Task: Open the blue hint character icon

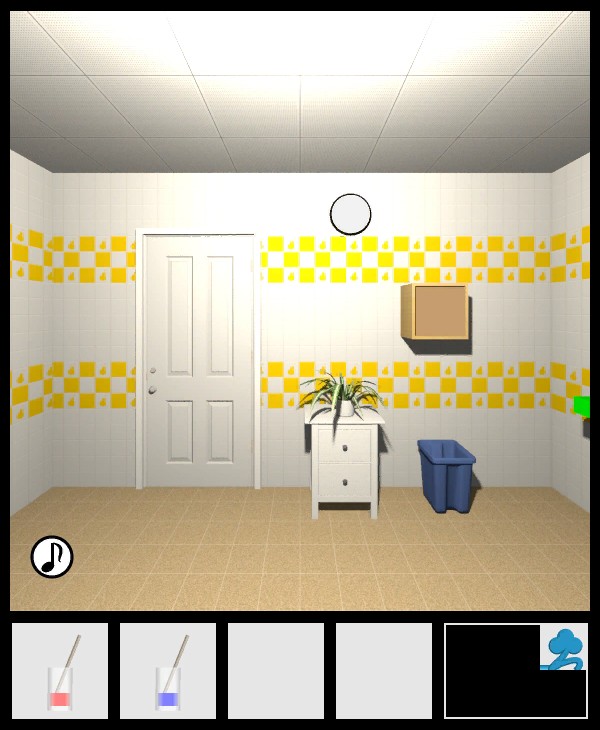Action: [564, 648]
